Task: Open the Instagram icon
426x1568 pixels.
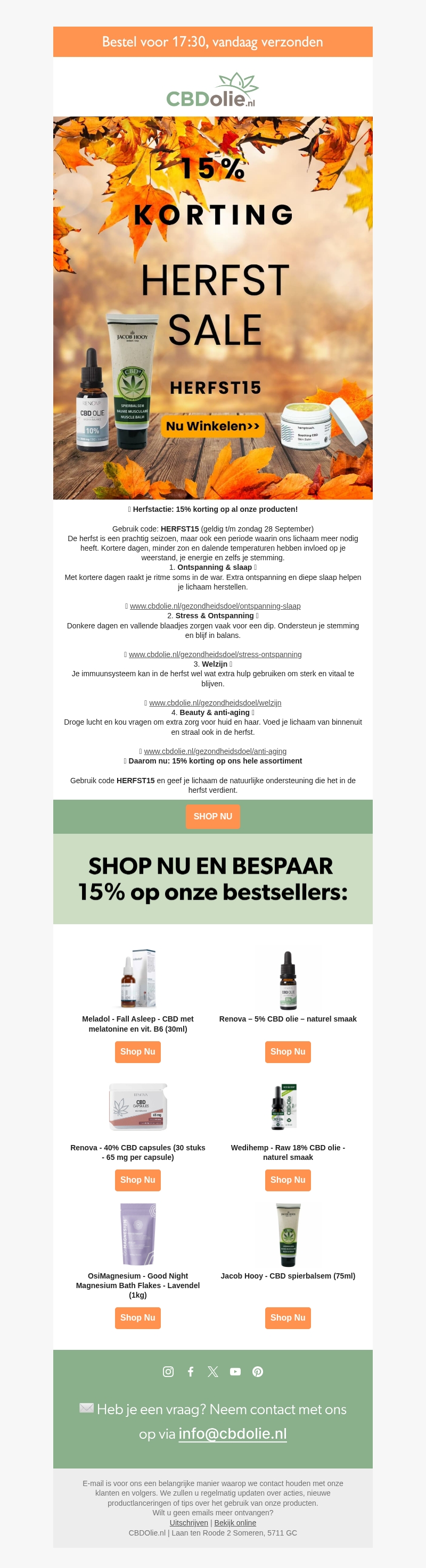Action: (x=168, y=1371)
